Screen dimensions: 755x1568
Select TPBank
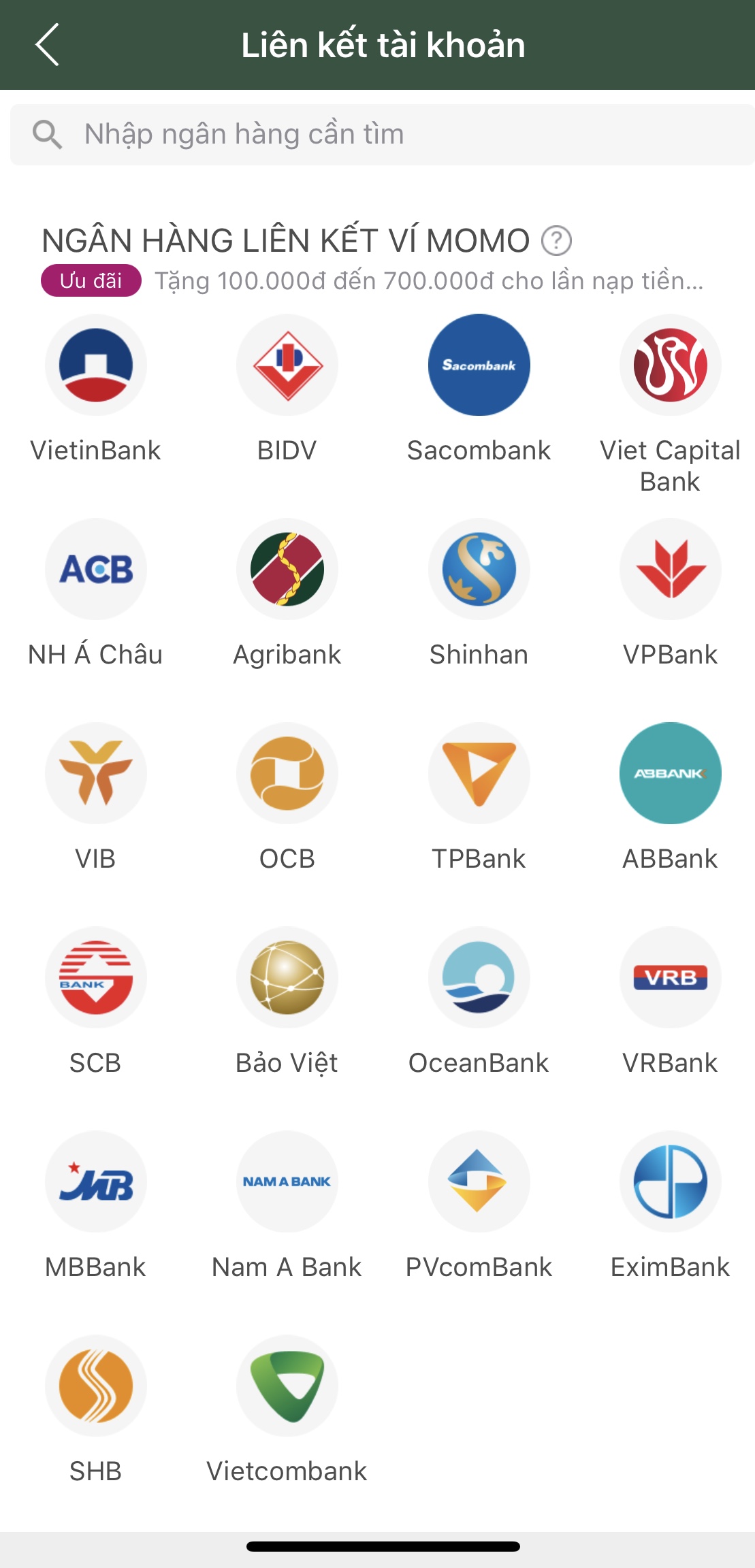pyautogui.click(x=479, y=774)
